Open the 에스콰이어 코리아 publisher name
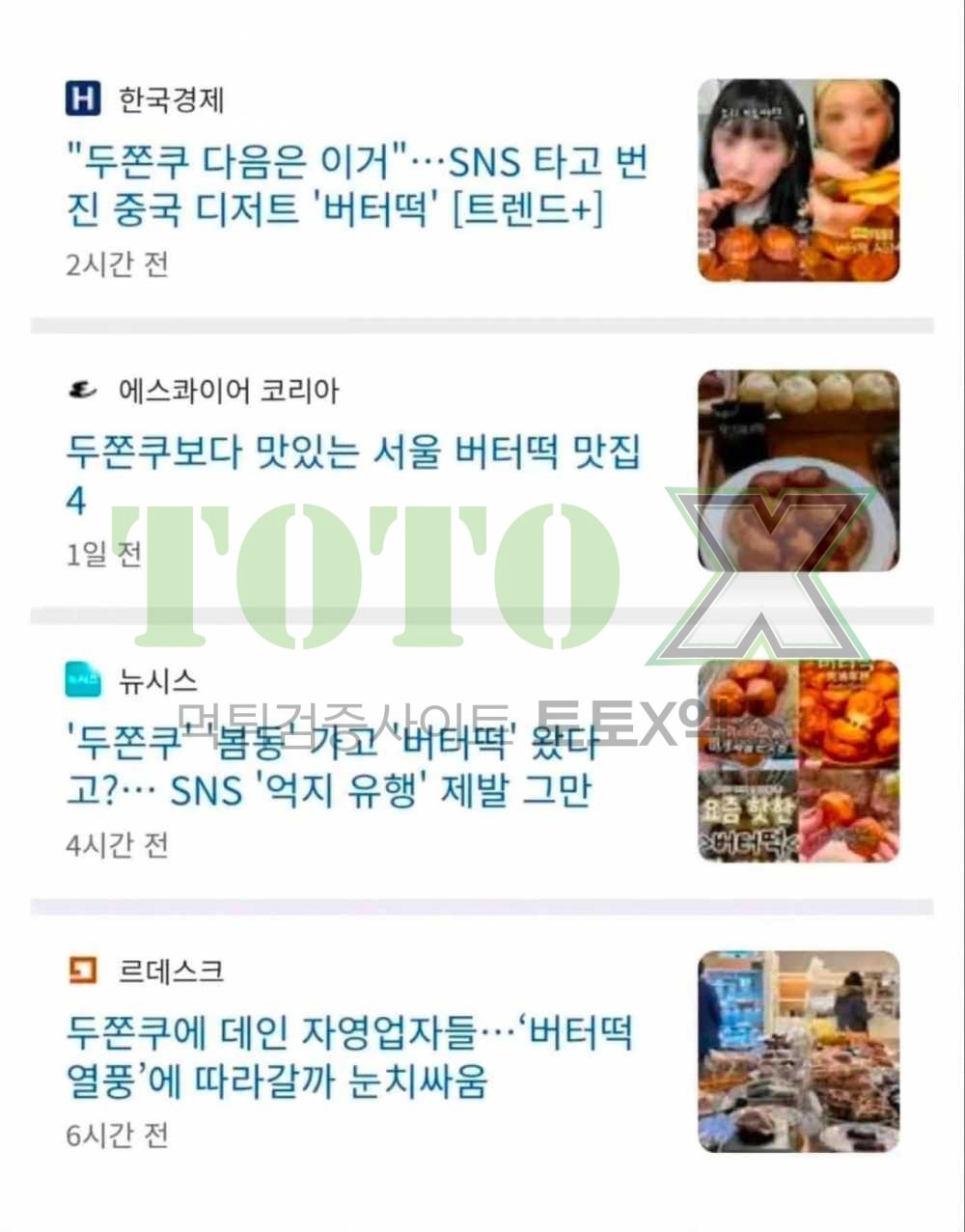This screenshot has width=965, height=1232. click(x=229, y=391)
